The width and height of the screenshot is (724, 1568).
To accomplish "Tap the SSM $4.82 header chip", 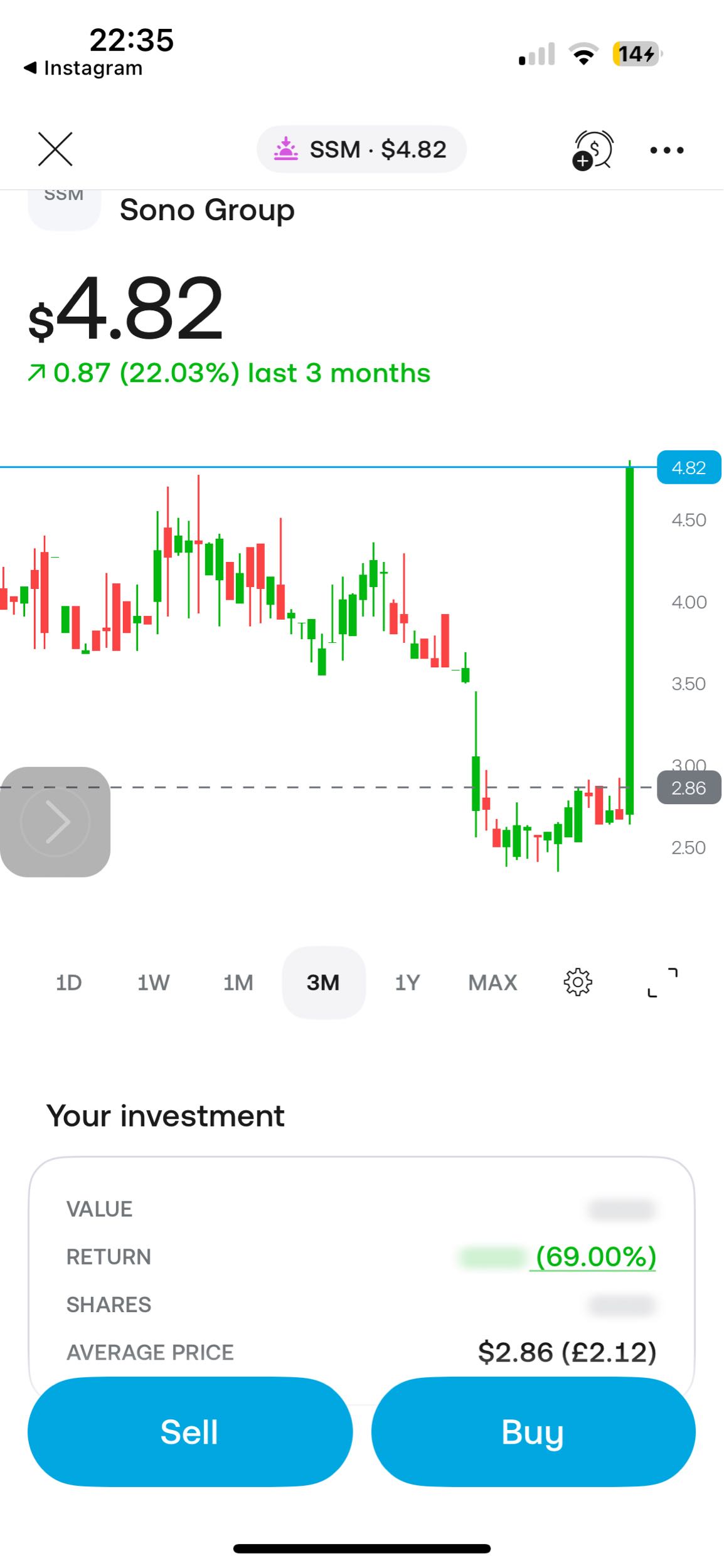I will pos(361,149).
